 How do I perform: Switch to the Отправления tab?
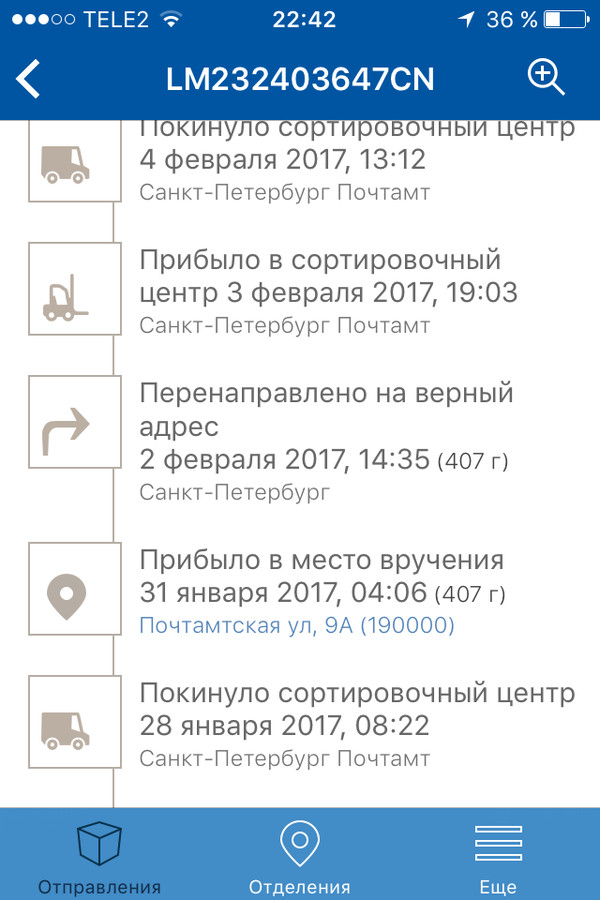click(99, 856)
